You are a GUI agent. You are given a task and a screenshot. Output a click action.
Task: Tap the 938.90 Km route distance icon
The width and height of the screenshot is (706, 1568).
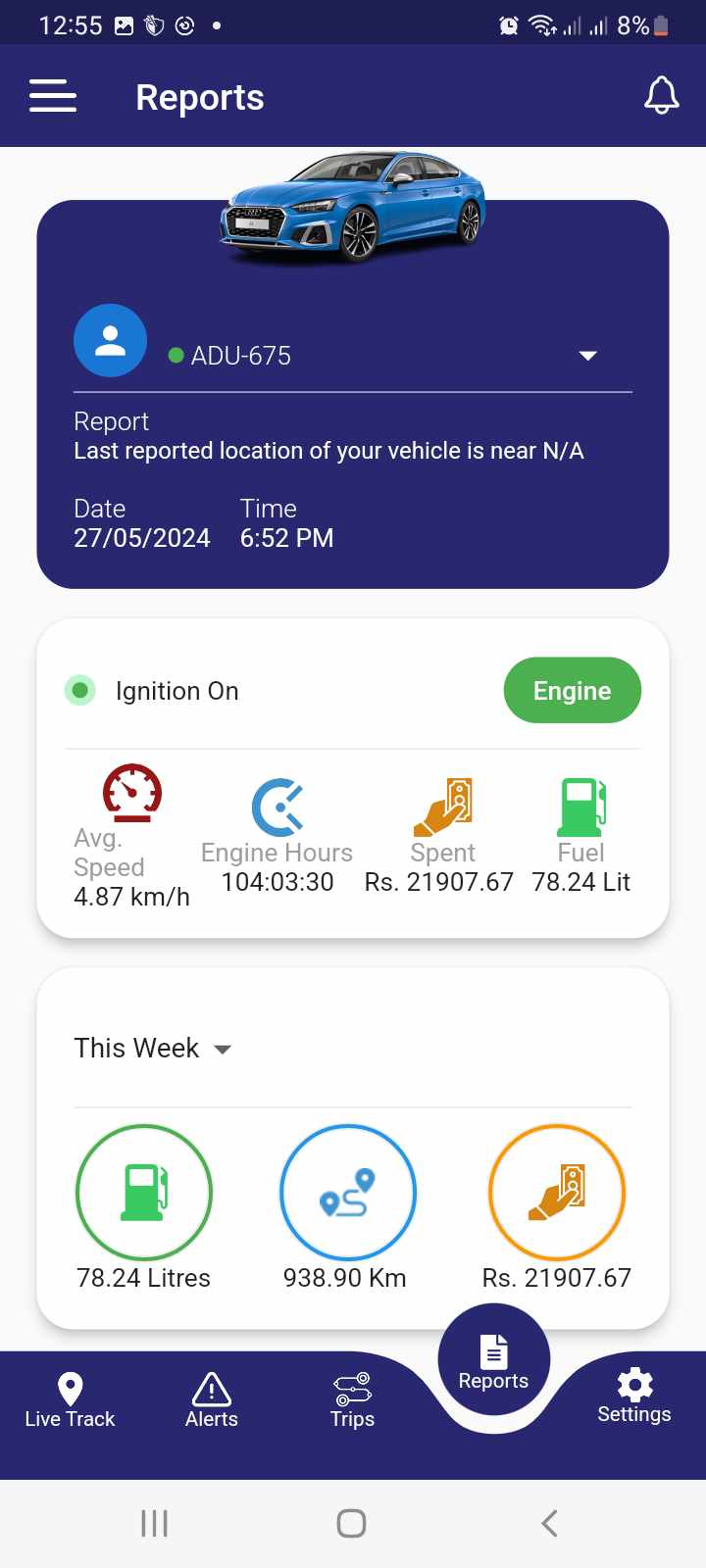[x=348, y=1193]
